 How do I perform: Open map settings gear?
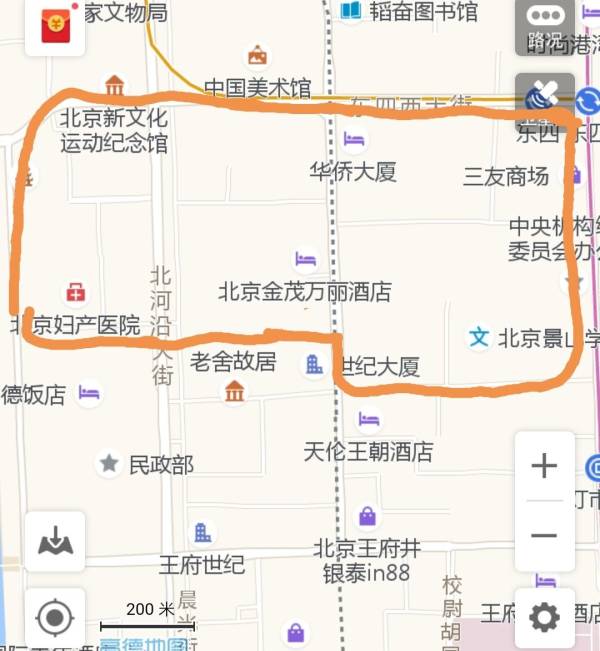point(544,617)
